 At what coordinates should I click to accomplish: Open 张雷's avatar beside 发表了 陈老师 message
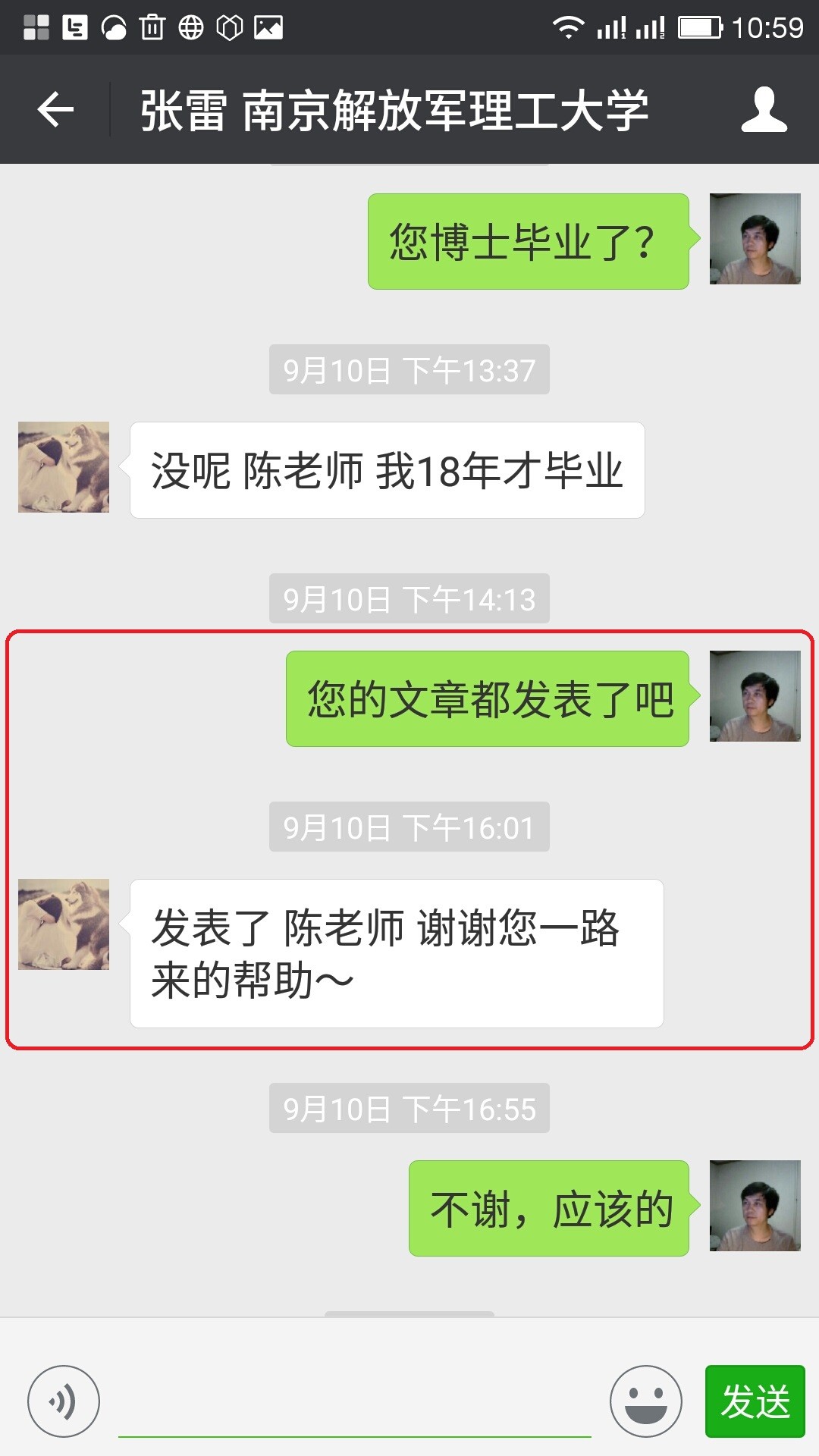[x=64, y=924]
